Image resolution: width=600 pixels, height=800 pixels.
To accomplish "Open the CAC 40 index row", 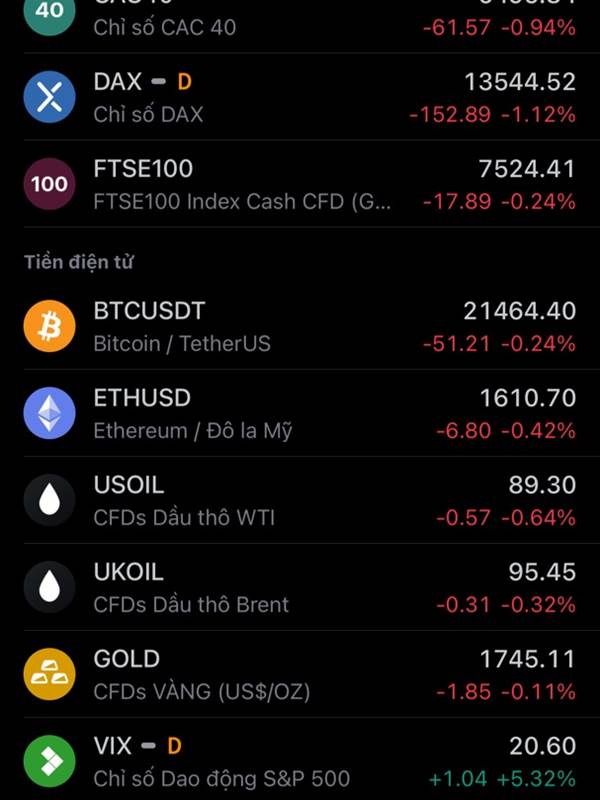I will (300, 22).
